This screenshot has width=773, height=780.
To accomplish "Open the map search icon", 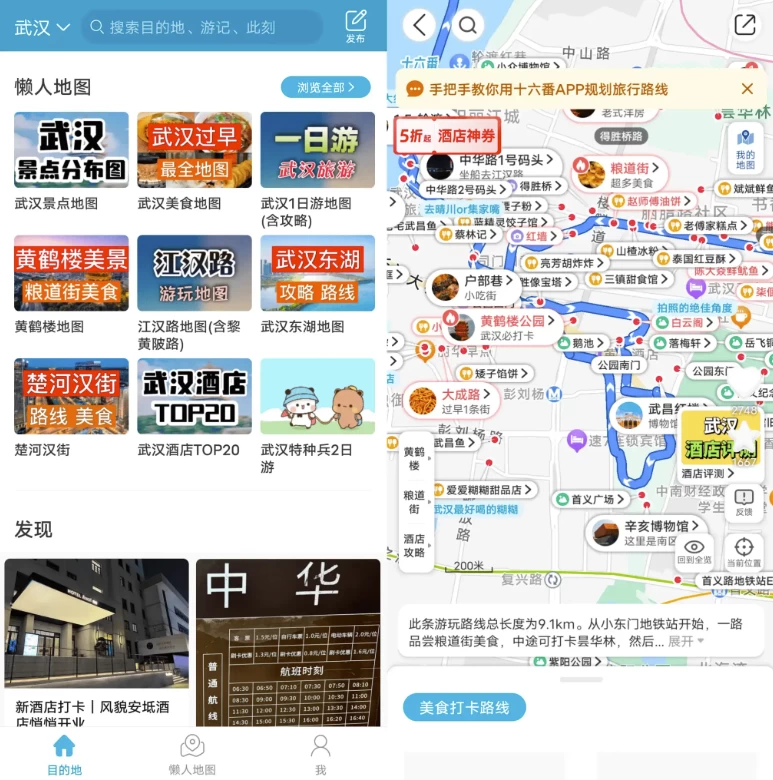I will pyautogui.click(x=468, y=25).
